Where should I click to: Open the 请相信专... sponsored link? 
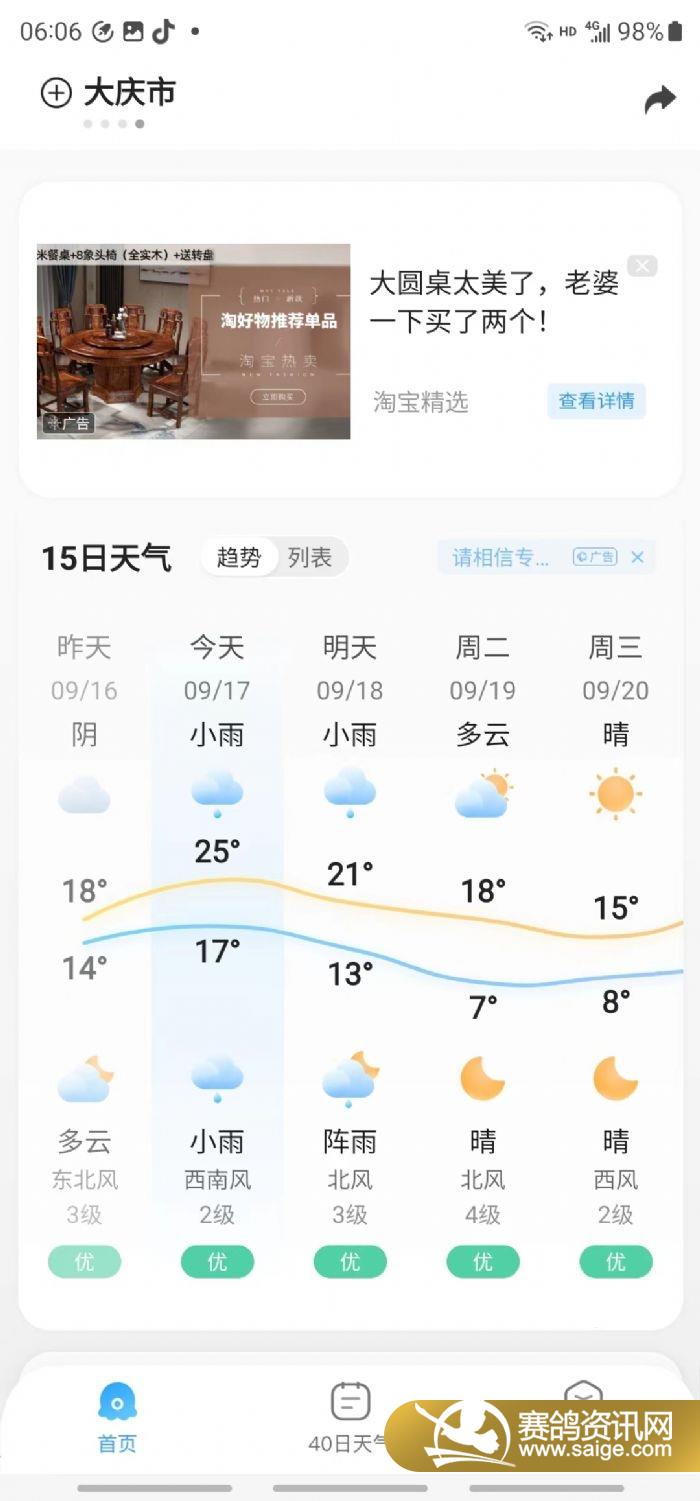coord(502,557)
